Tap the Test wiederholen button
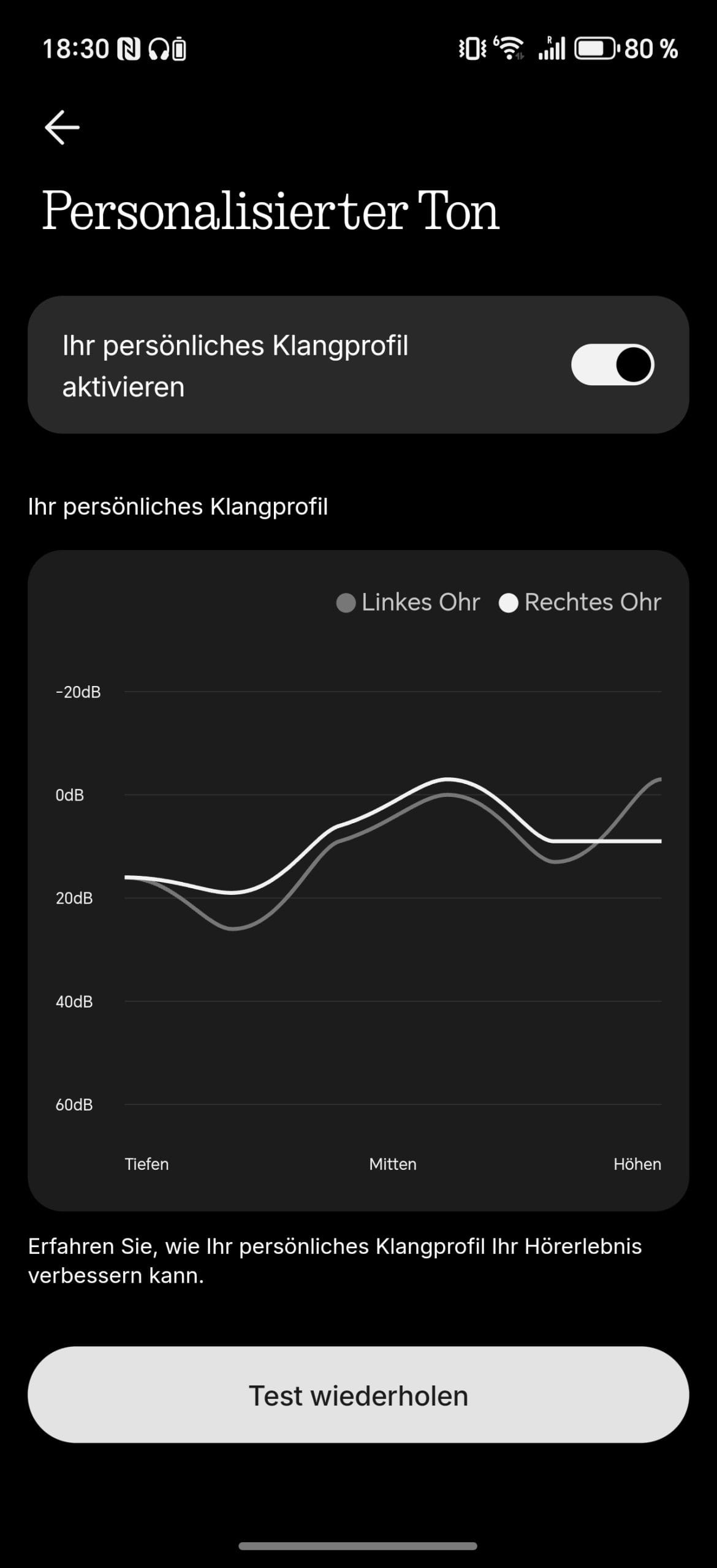The height and width of the screenshot is (1568, 717). pyautogui.click(x=358, y=1395)
